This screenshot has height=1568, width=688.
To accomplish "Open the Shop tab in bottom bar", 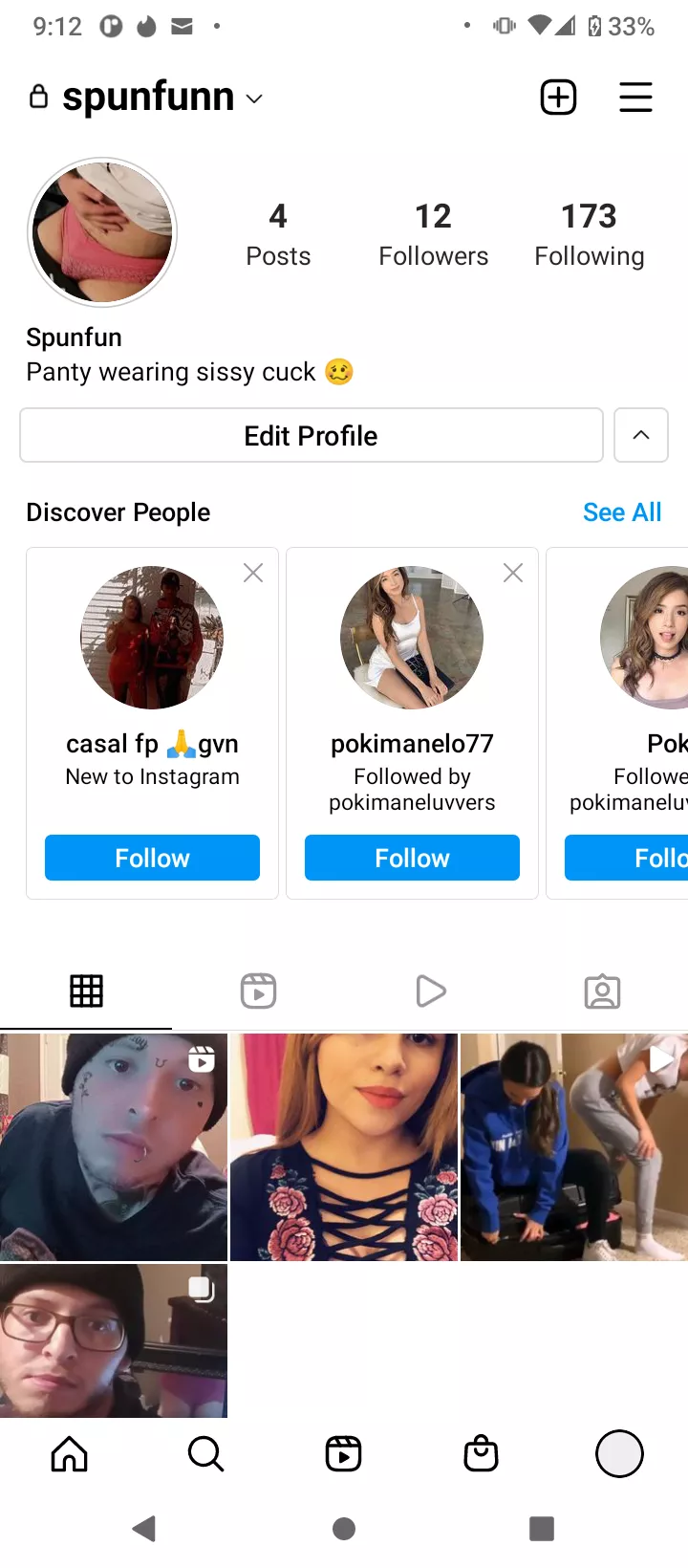I will click(481, 1454).
